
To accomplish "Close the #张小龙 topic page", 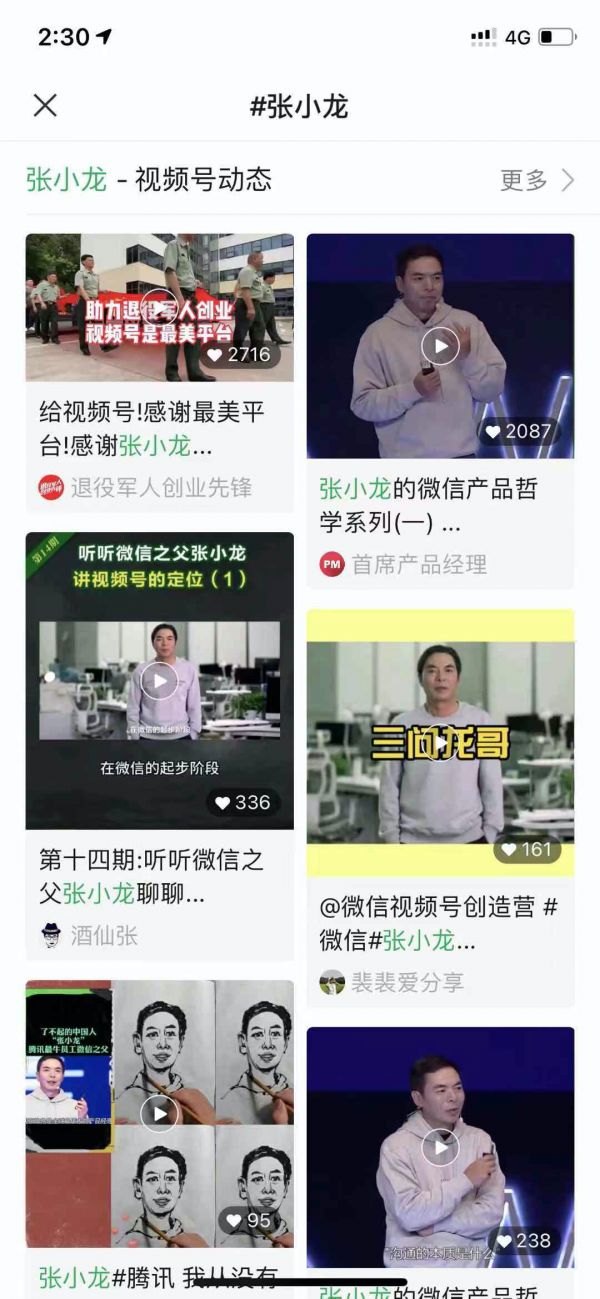I will coord(45,106).
